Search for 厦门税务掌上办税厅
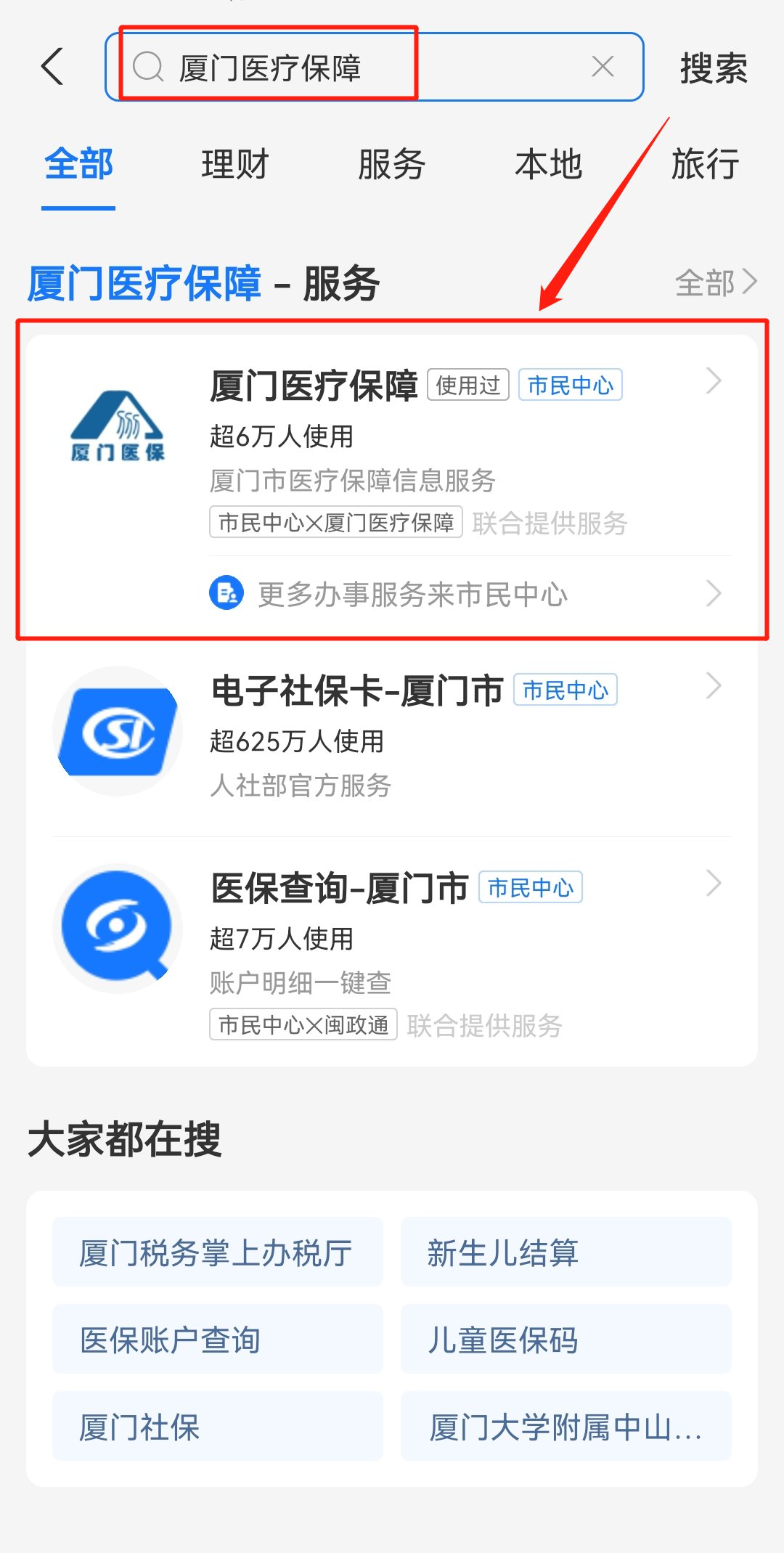Image resolution: width=784 pixels, height=1553 pixels. click(x=217, y=1252)
